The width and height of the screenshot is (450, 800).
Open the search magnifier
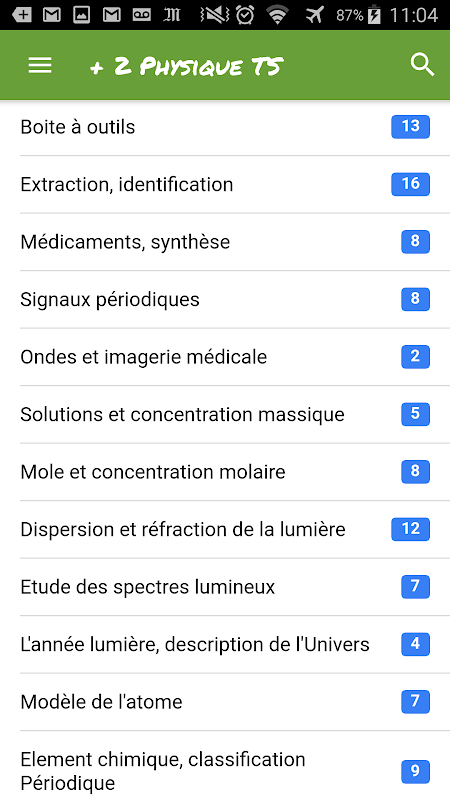tap(422, 65)
